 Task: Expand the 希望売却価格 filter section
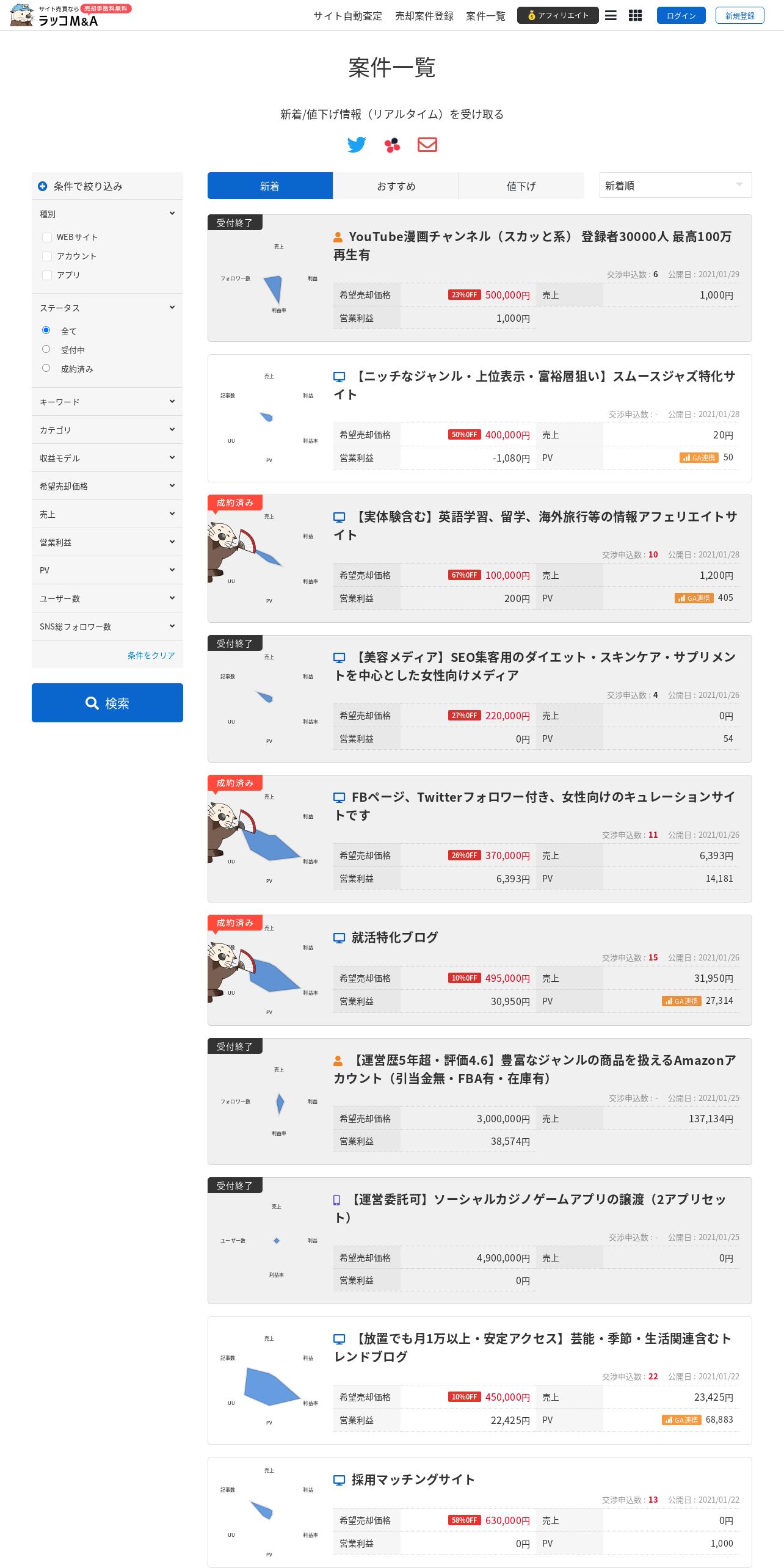point(107,486)
